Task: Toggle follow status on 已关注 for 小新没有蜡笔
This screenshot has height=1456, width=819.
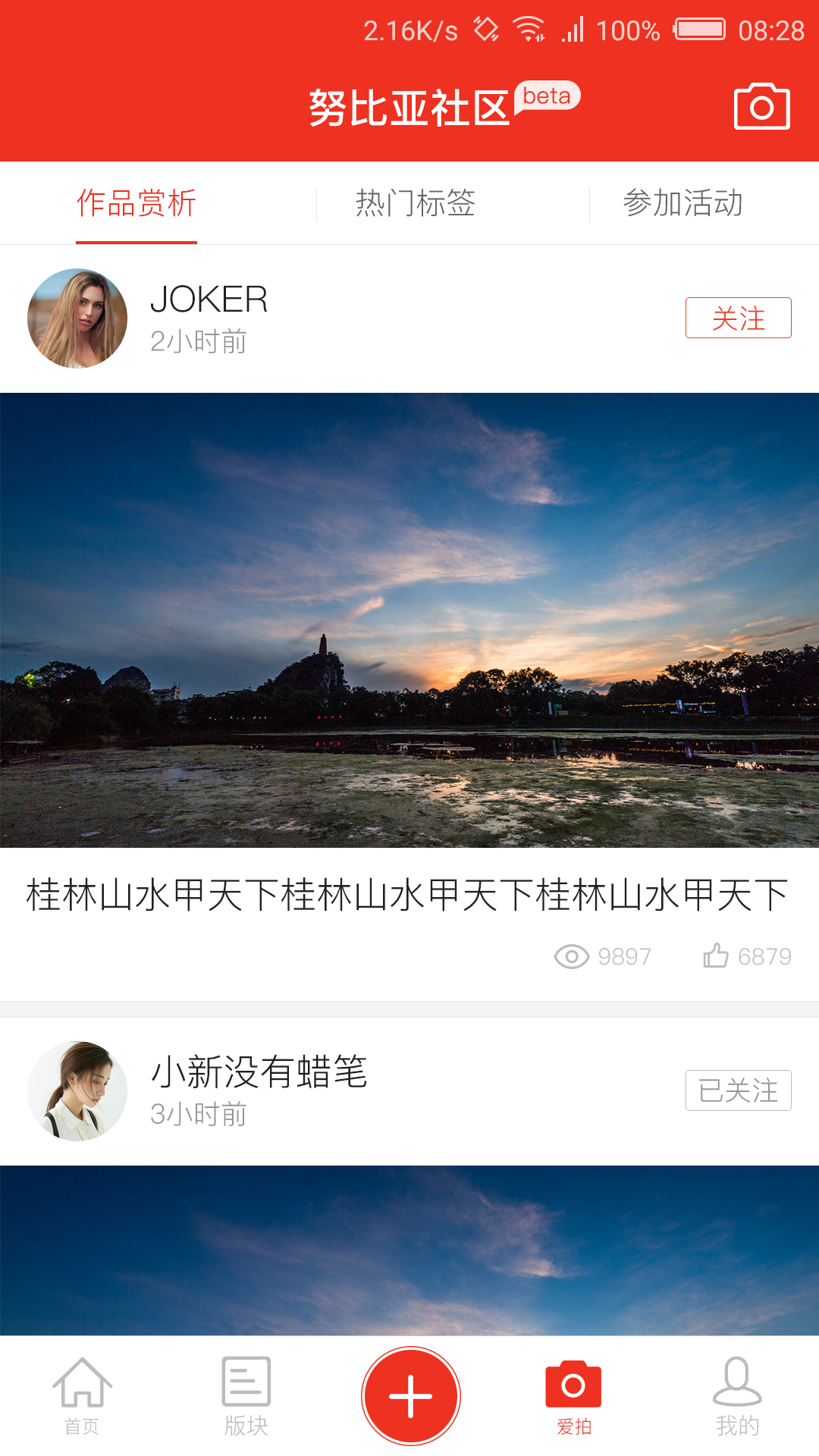Action: tap(738, 1090)
